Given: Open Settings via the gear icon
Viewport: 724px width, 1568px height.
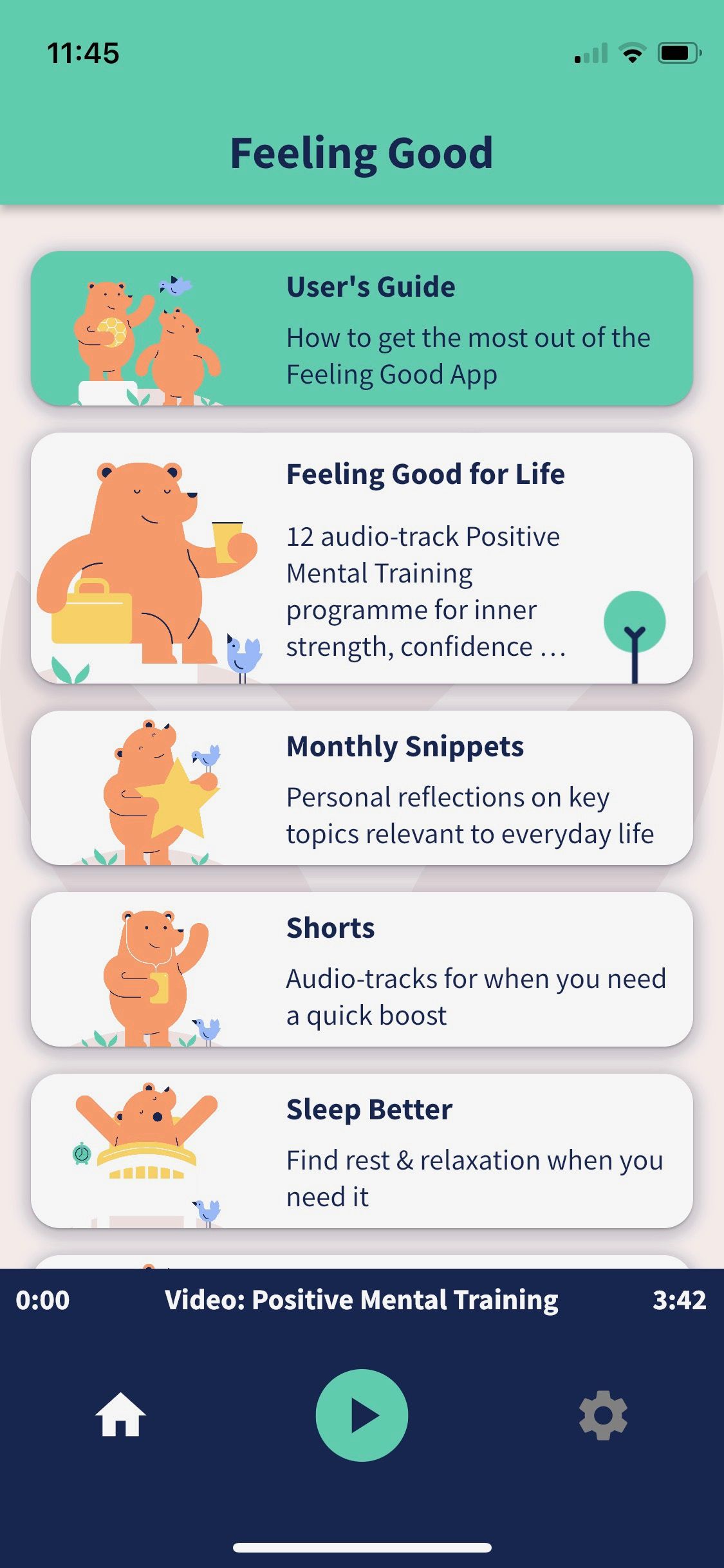Looking at the screenshot, I should click(x=603, y=1414).
